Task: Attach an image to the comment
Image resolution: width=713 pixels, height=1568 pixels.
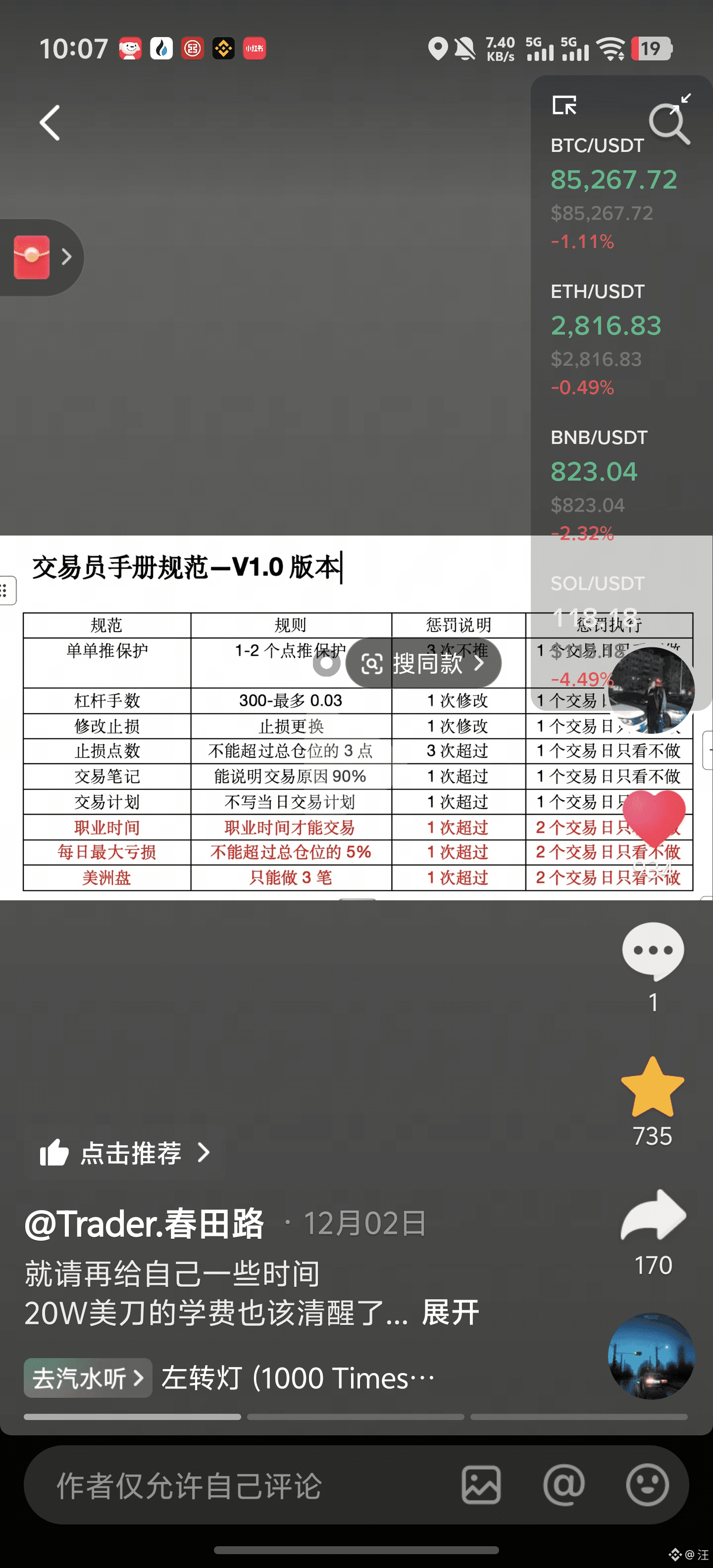Action: (x=481, y=1485)
